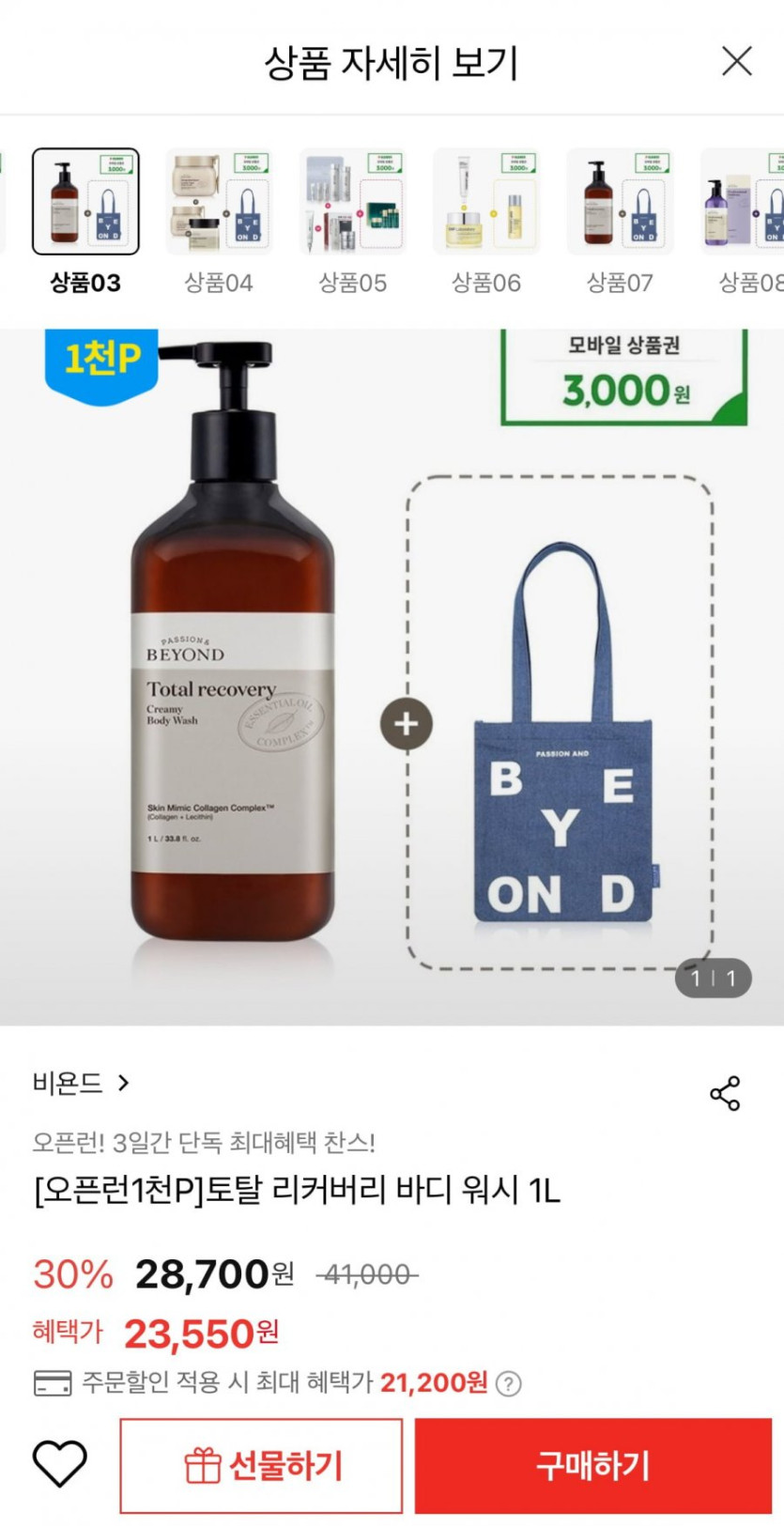Viewport: 784px width, 1526px height.
Task: Tap the 선물하기 gift button
Action: tap(262, 1466)
